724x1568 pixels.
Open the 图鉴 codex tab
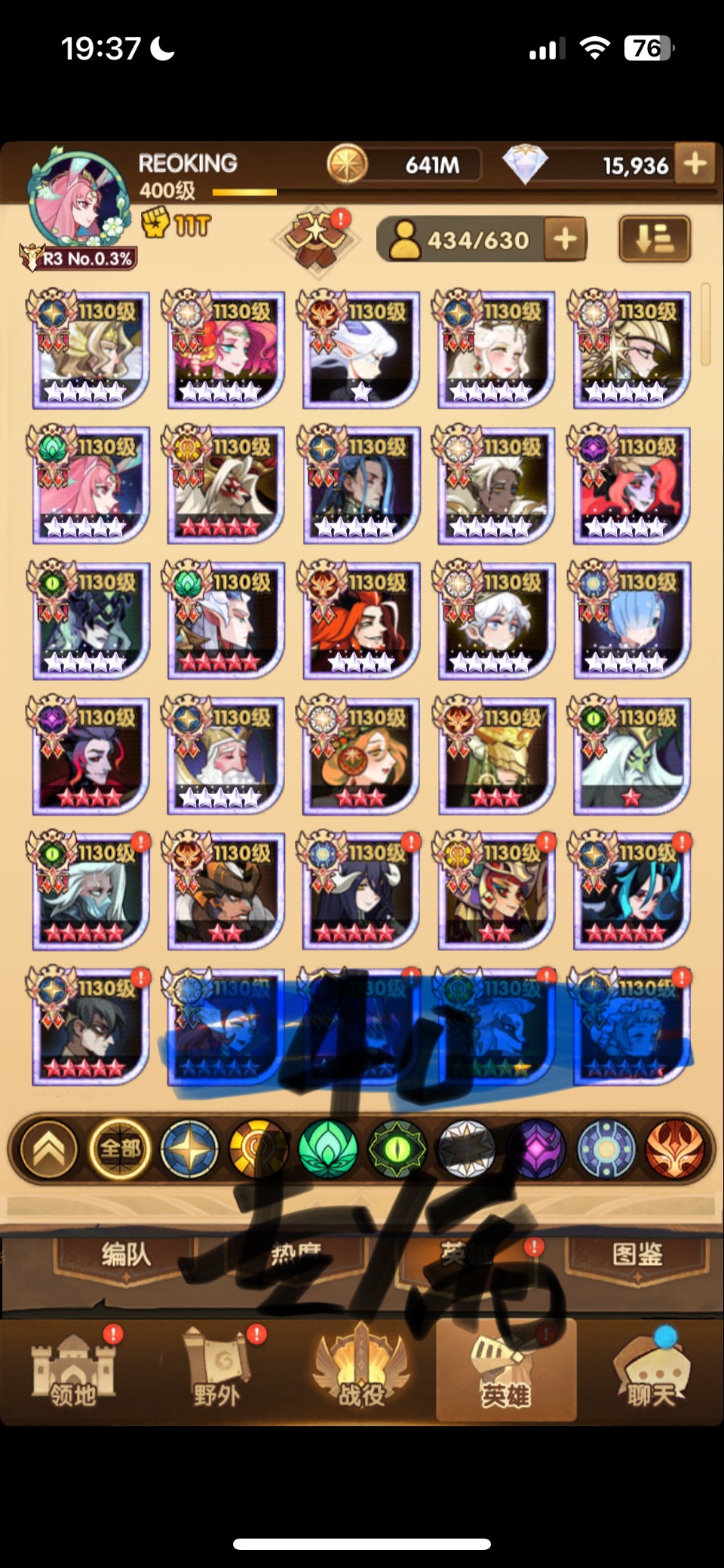point(637,1254)
